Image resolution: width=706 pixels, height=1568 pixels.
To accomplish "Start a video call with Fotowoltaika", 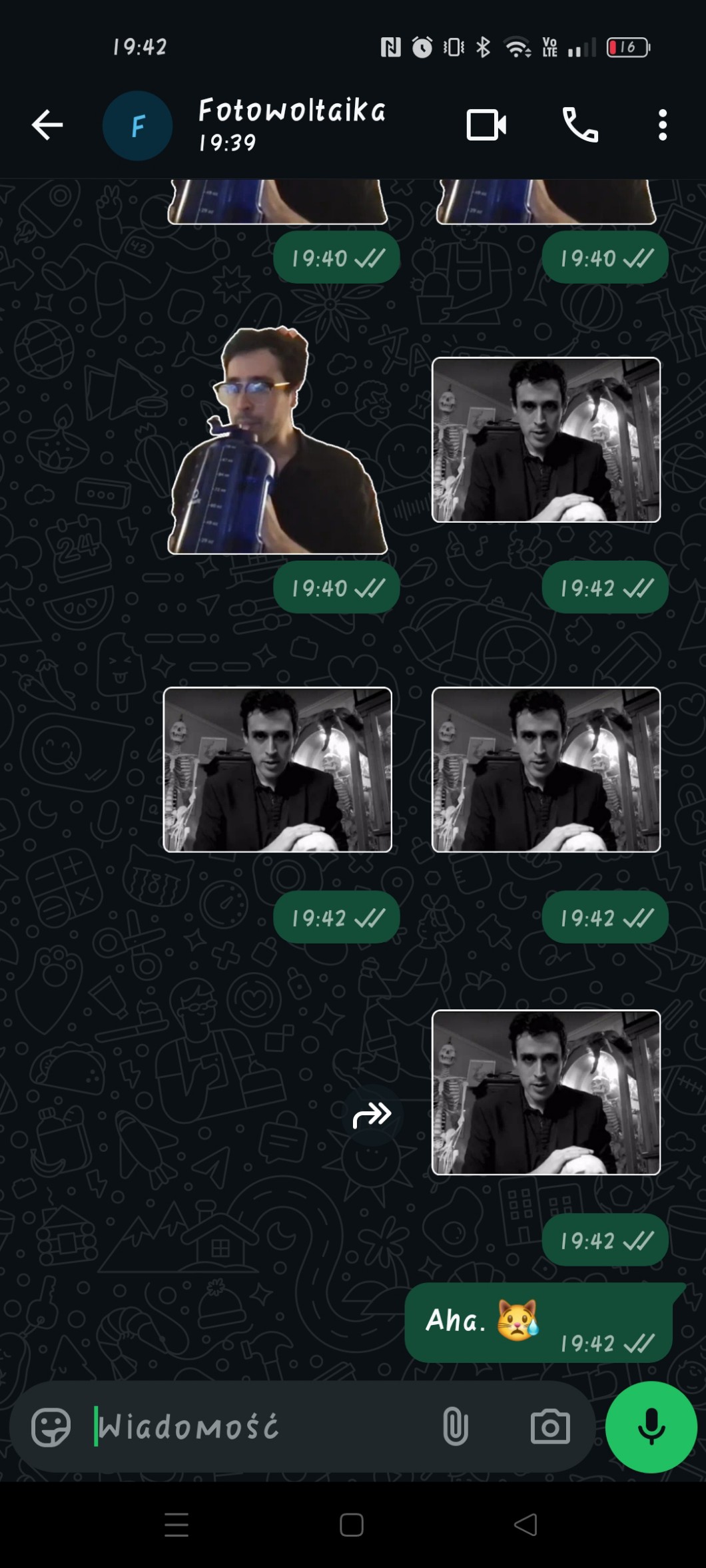I will [x=486, y=125].
